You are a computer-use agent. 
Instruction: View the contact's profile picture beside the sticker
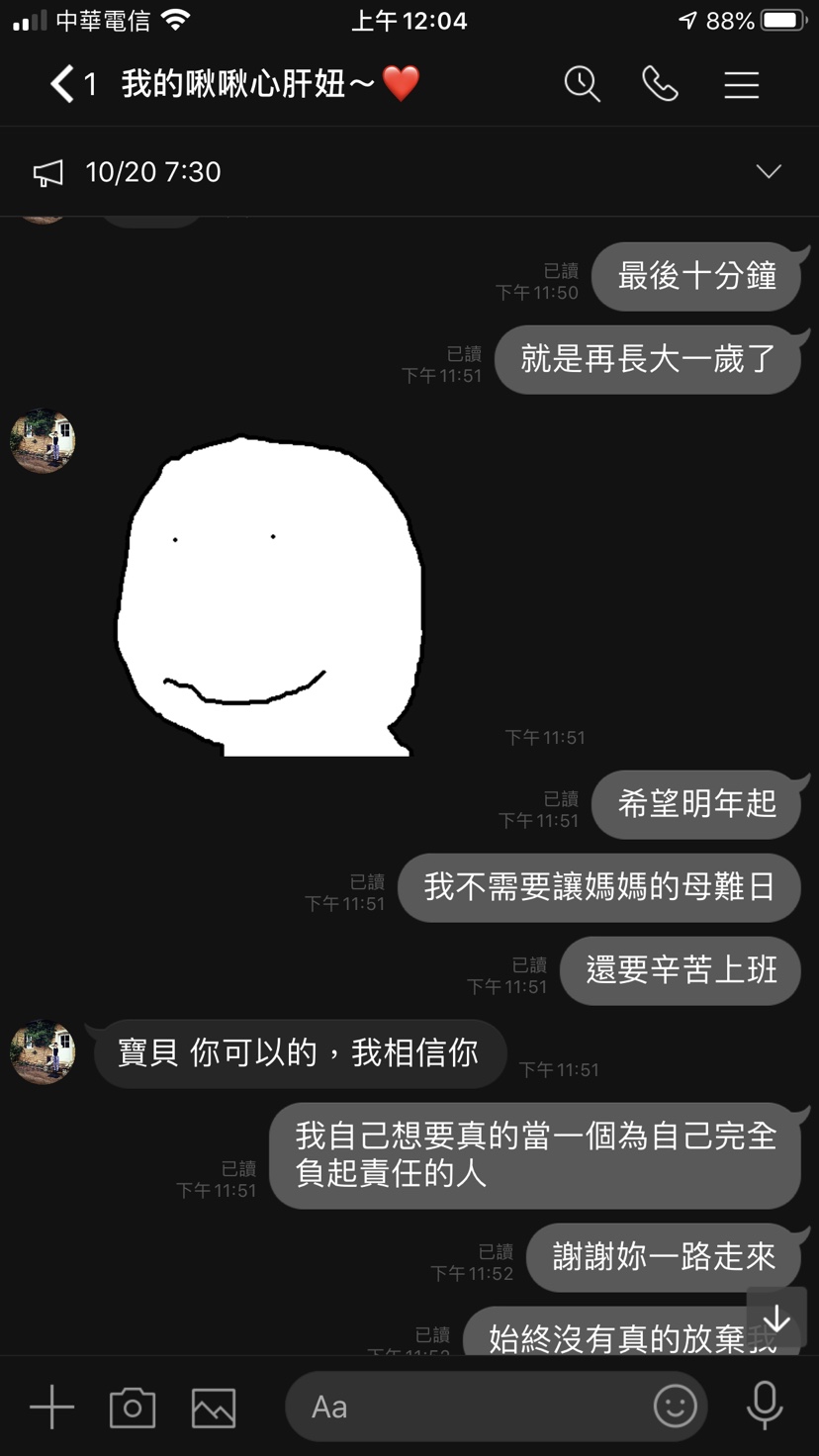(x=43, y=441)
